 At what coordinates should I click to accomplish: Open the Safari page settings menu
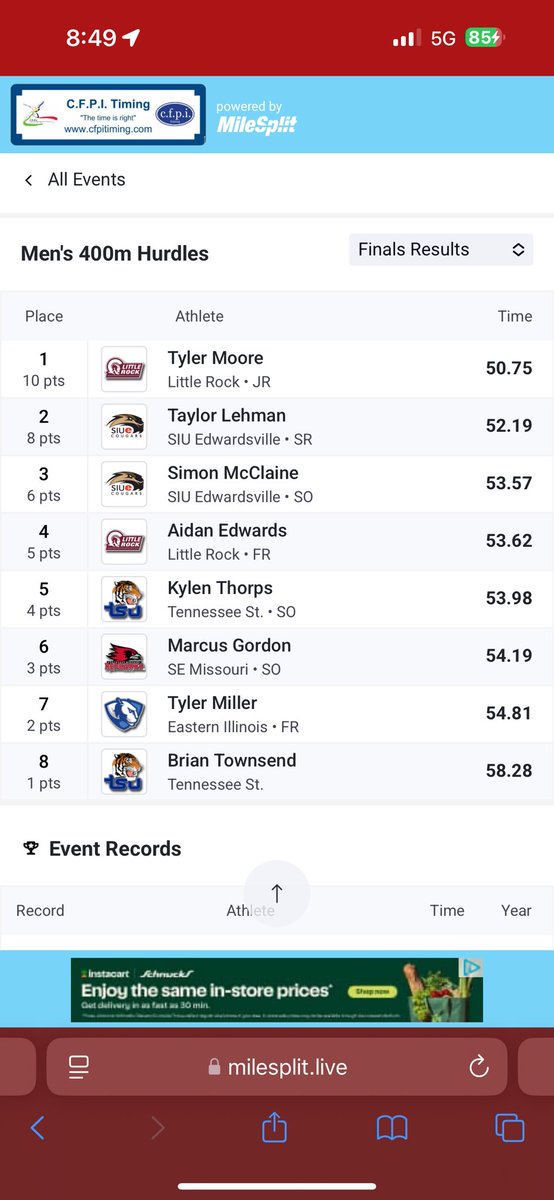79,1067
